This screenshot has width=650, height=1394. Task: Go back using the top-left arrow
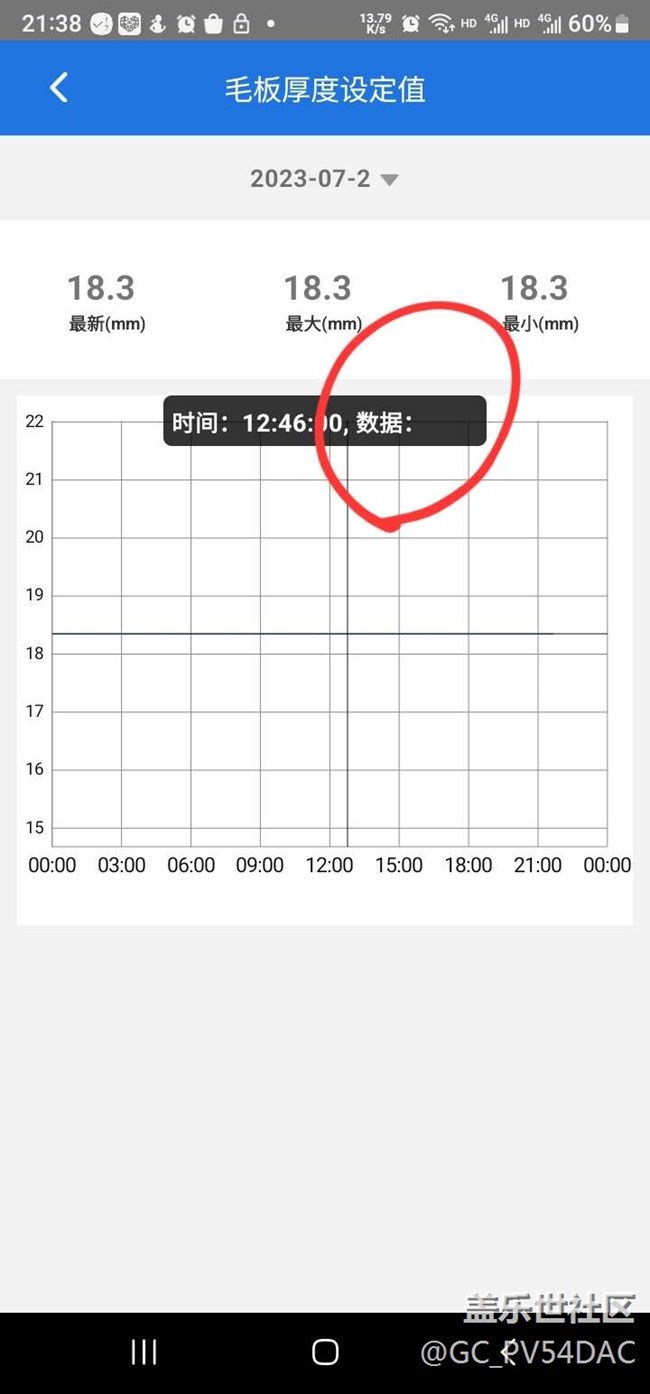(x=59, y=88)
